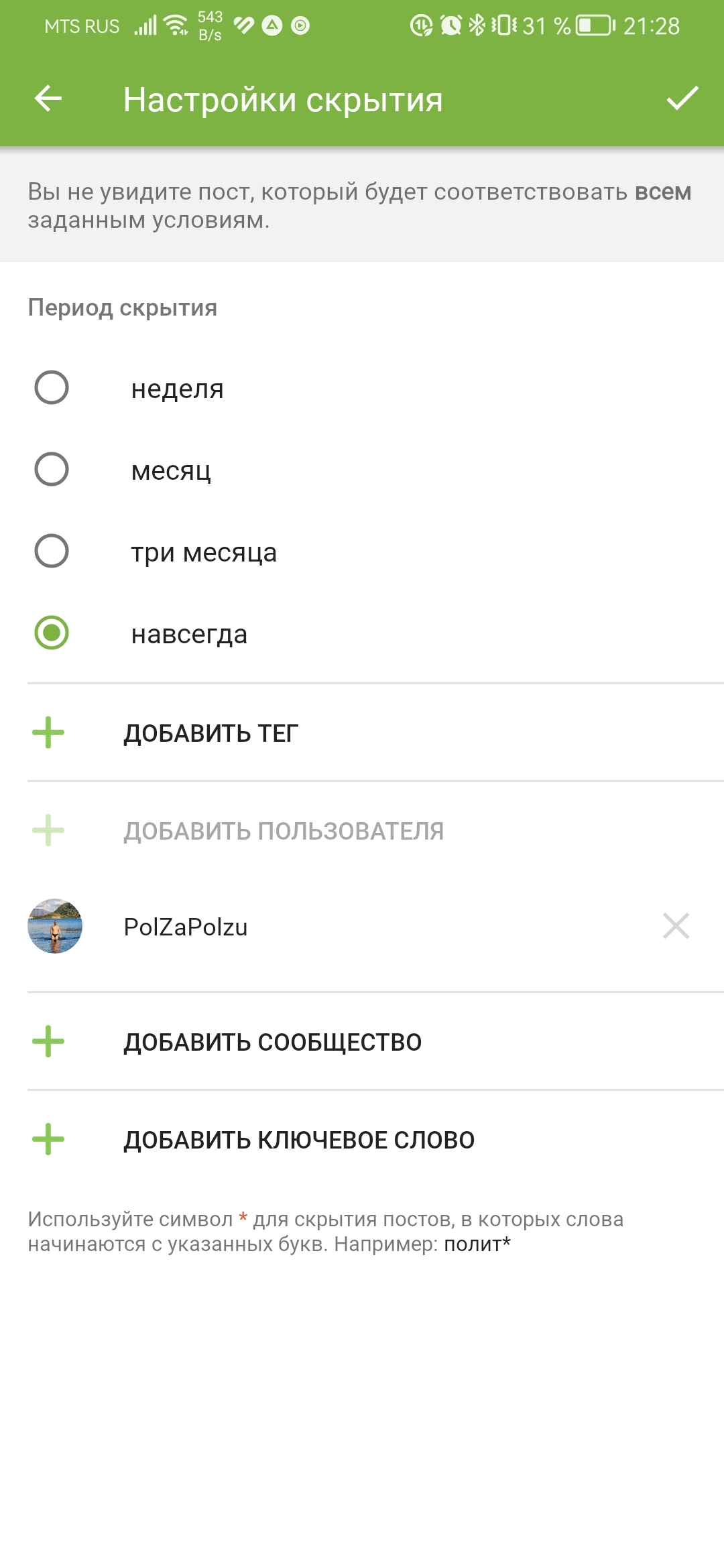Confirm settings with the checkmark
Viewport: 724px width, 1568px height.
[x=682, y=99]
